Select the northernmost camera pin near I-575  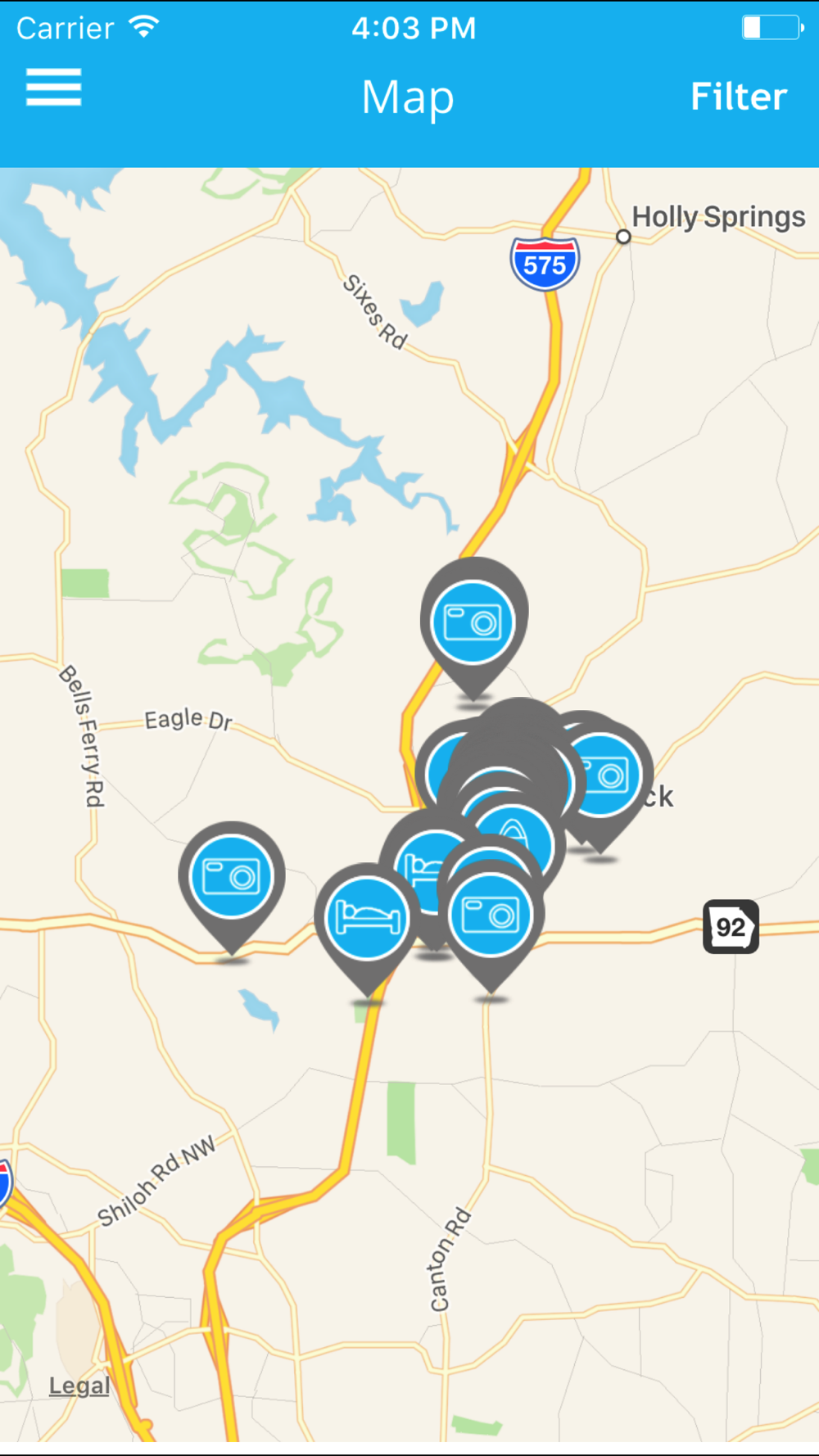point(473,626)
